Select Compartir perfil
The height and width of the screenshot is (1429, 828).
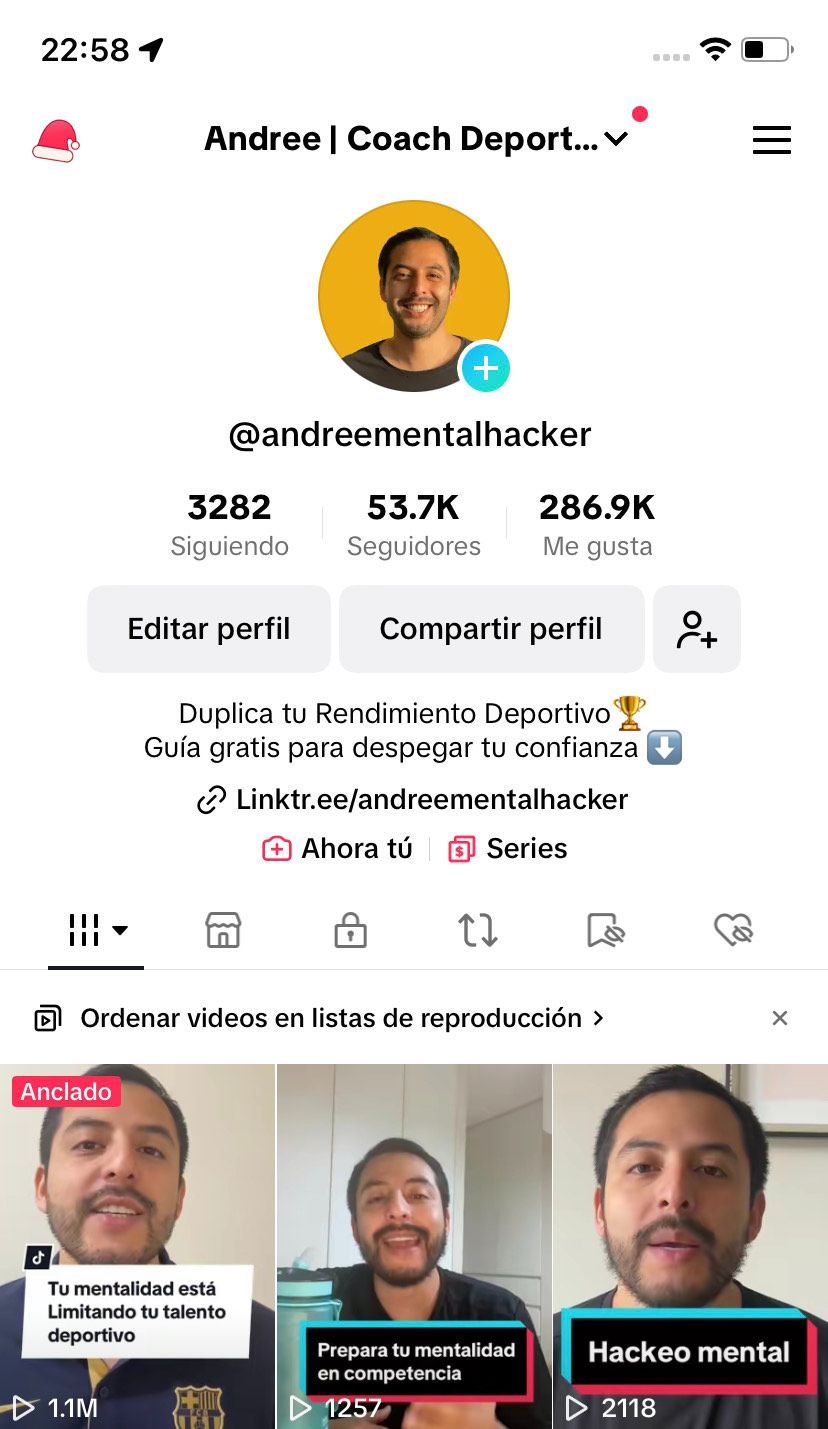tap(491, 629)
